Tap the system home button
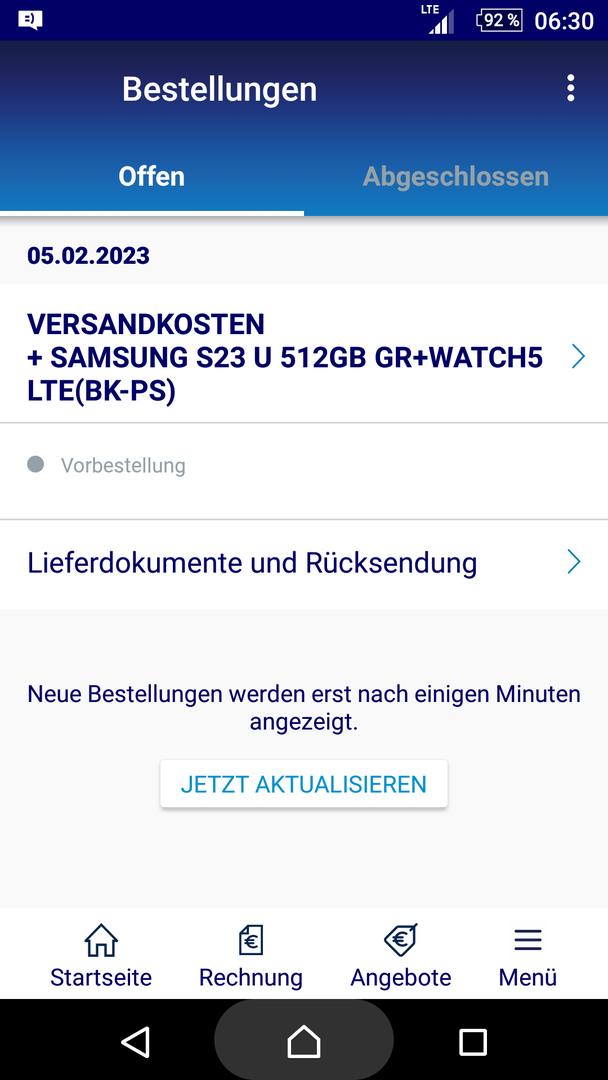Image resolution: width=608 pixels, height=1080 pixels. click(x=303, y=1042)
